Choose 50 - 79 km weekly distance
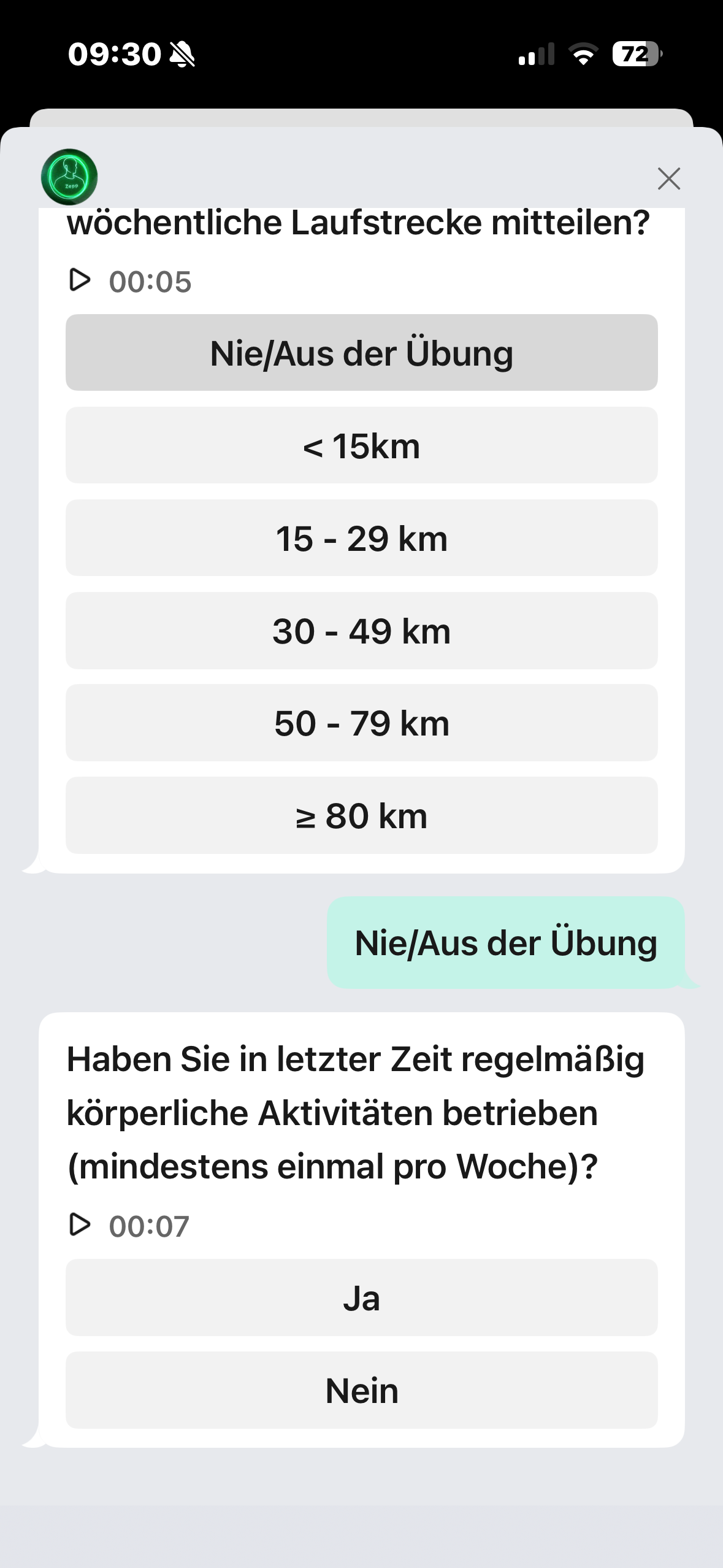This screenshot has height=1568, width=723. (x=361, y=723)
